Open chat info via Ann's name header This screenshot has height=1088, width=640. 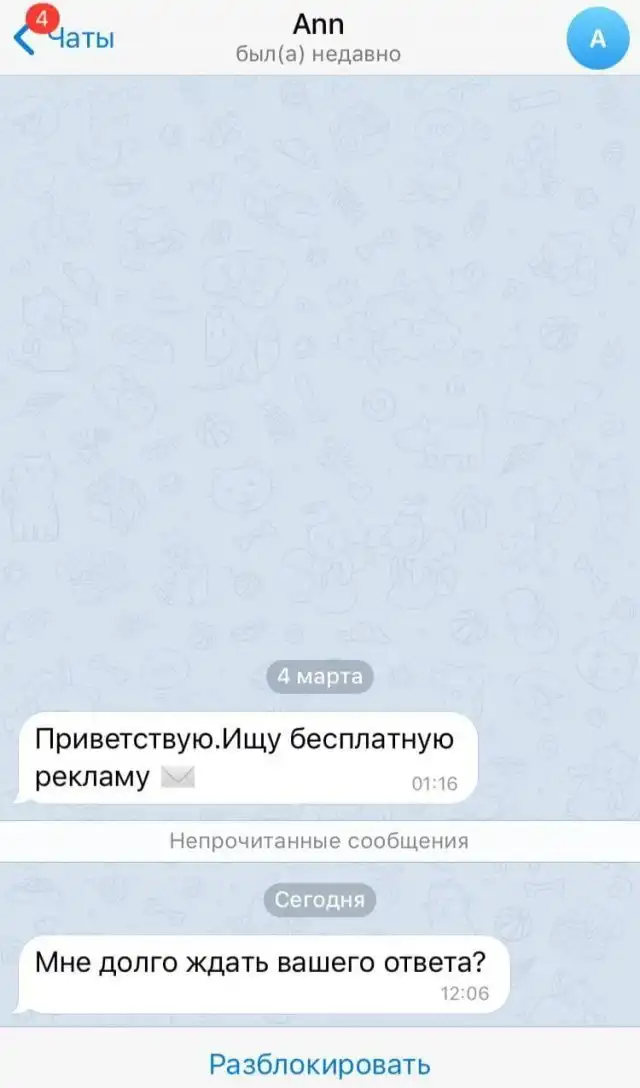coord(319,23)
